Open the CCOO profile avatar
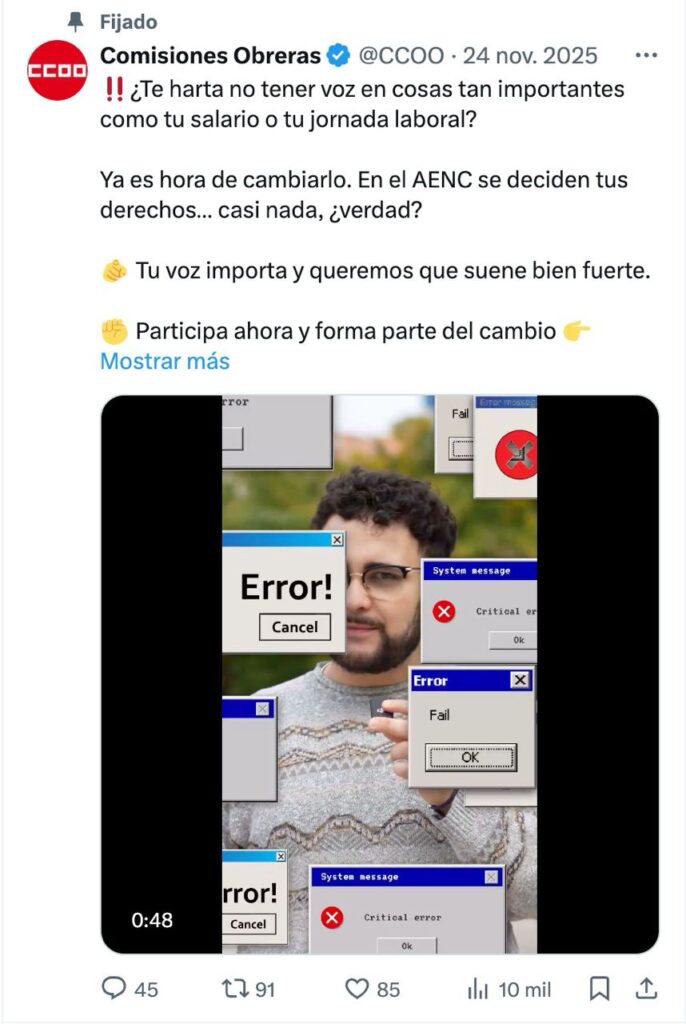Viewport: 686px width, 1024px height. click(x=57, y=70)
